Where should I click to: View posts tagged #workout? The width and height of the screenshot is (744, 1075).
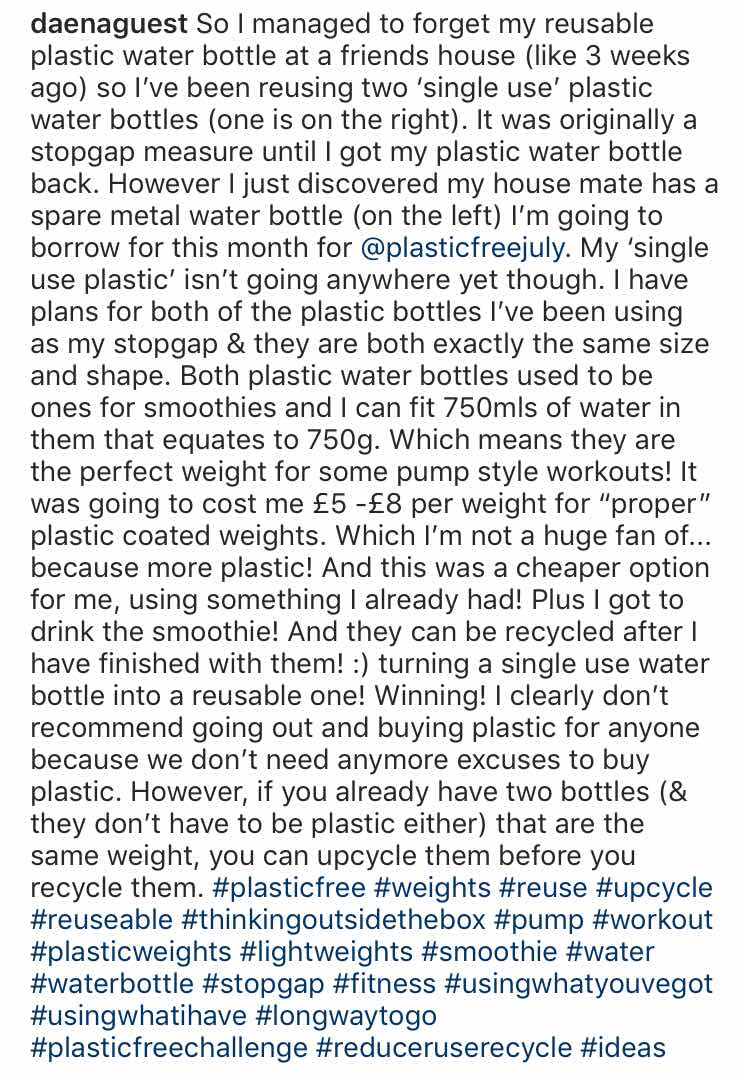[x=652, y=920]
